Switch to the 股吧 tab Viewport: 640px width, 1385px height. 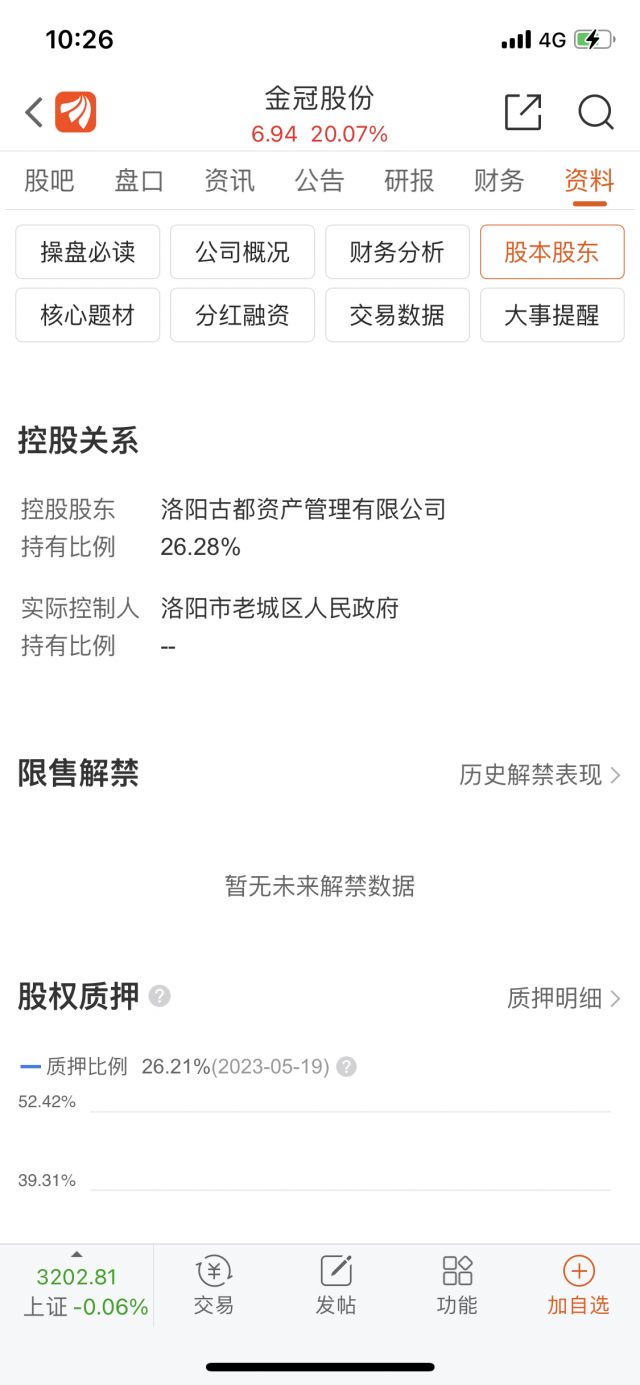pyautogui.click(x=49, y=181)
